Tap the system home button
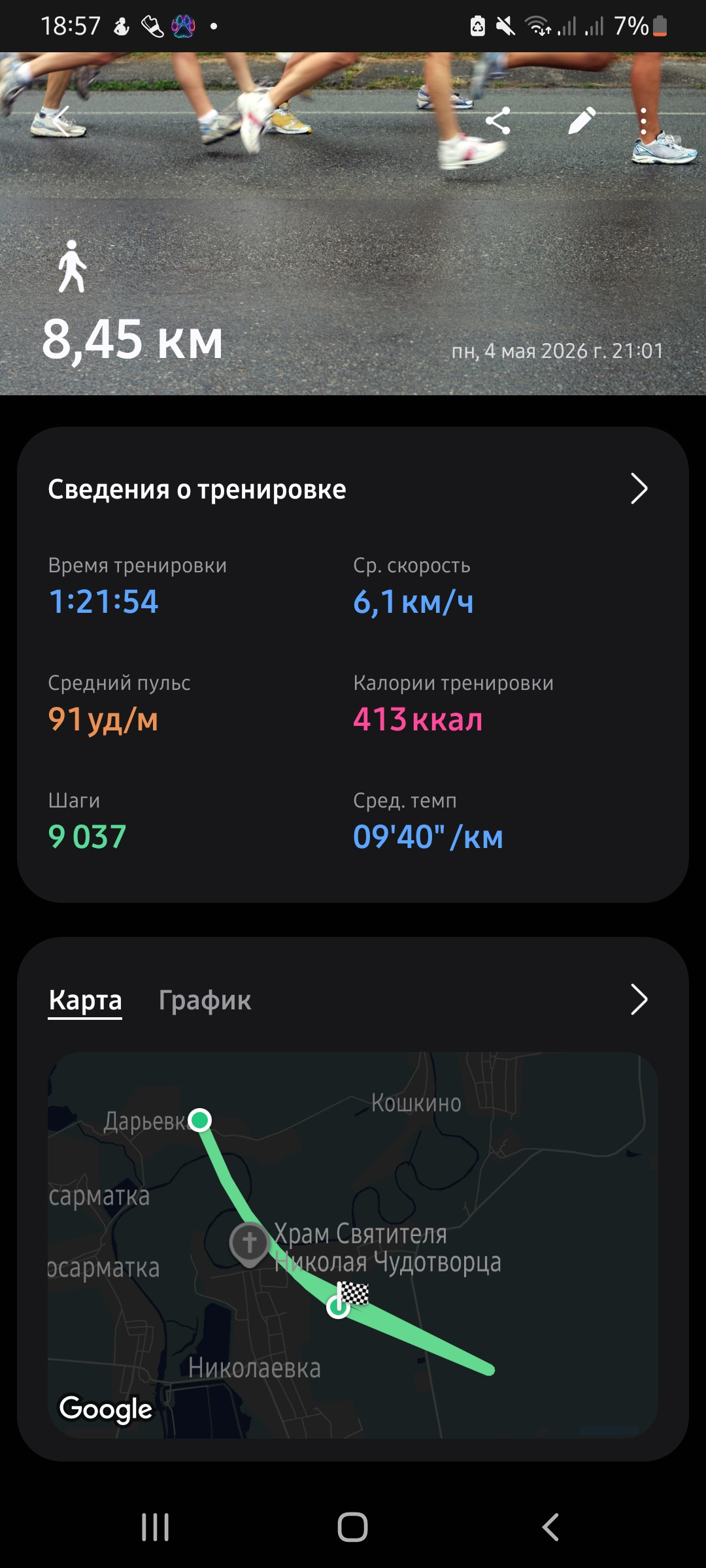 click(x=353, y=1527)
